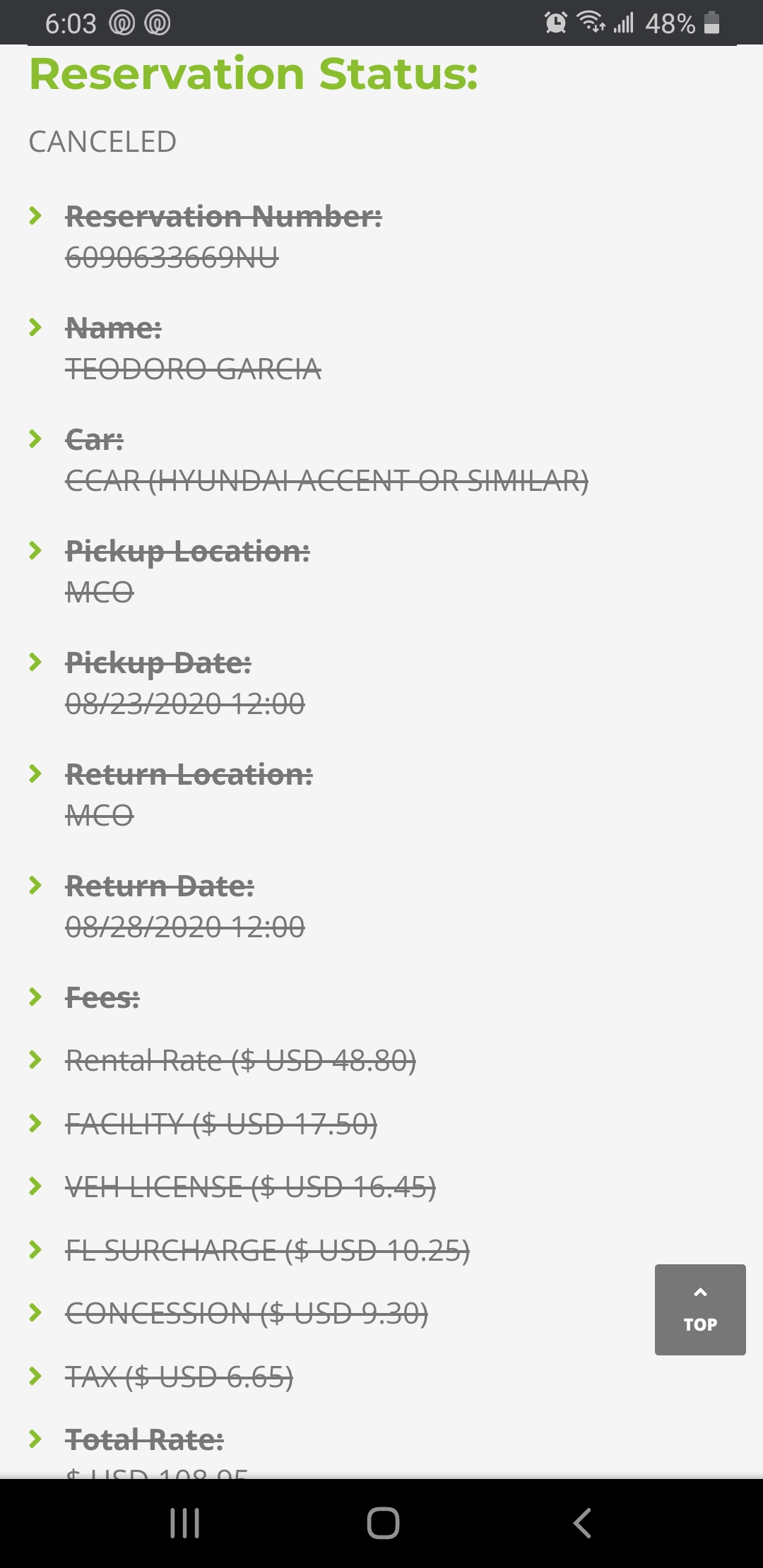Expand the Car details chevron

[35, 438]
